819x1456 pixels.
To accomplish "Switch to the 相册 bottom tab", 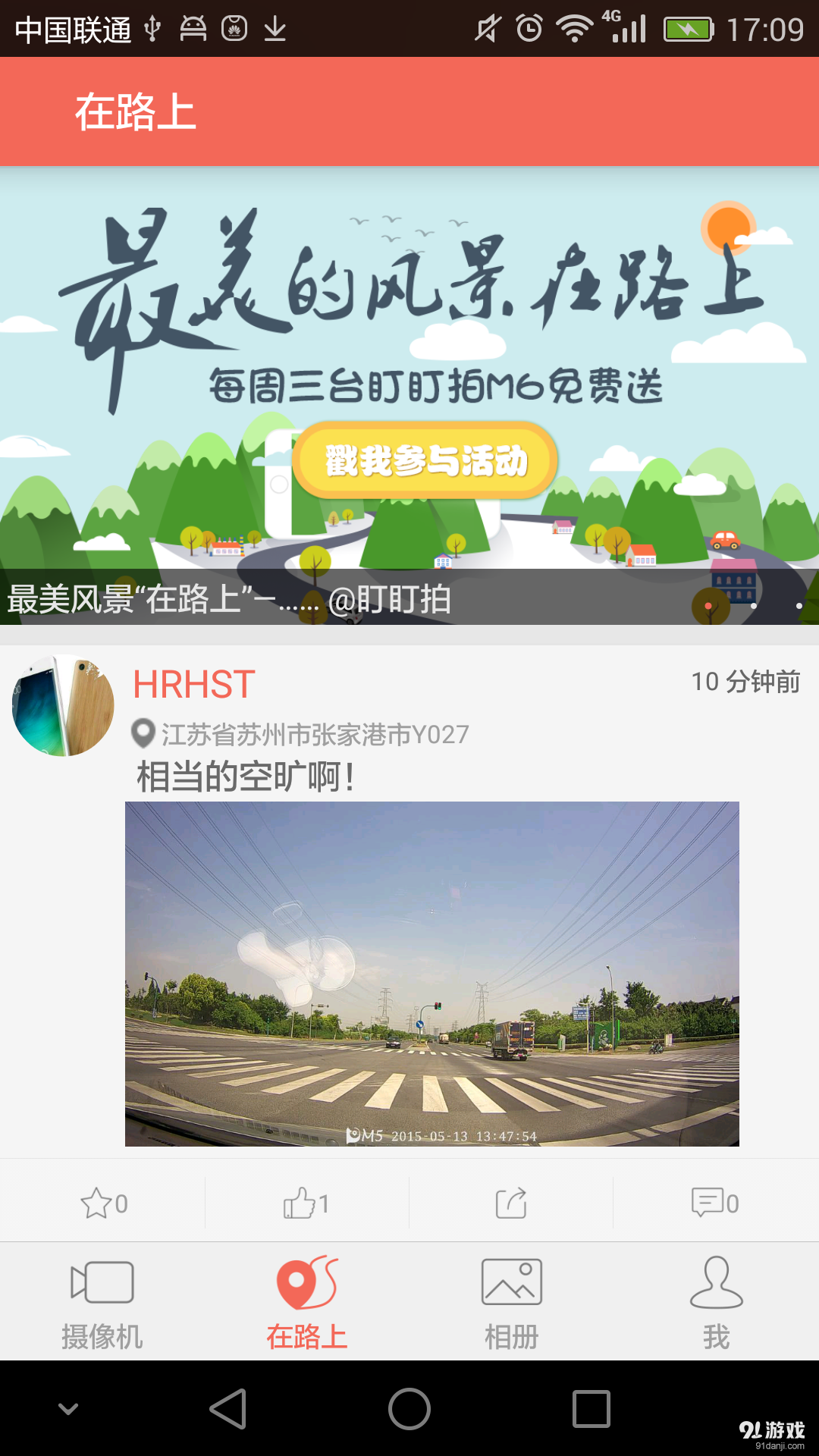I will (512, 1301).
